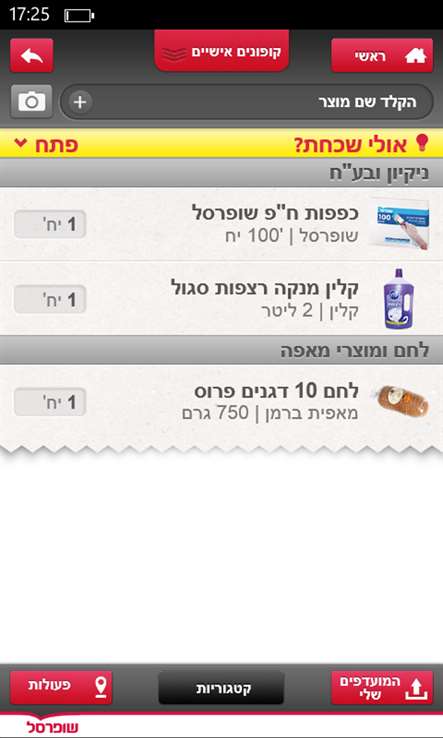Open the קלין מנקה רצפות סגול item
443x738 pixels.
click(221, 298)
